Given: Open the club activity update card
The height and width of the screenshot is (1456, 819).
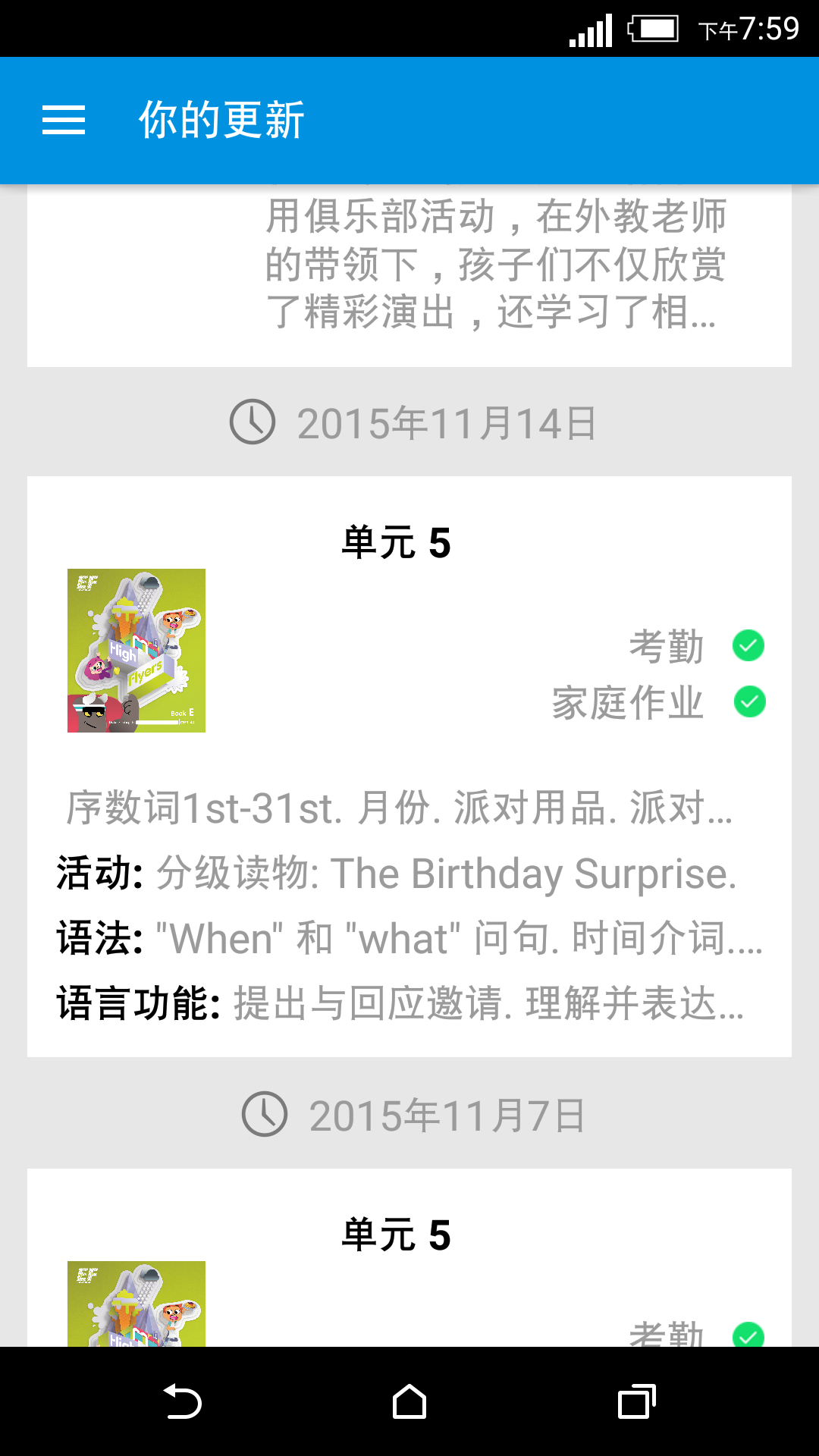Looking at the screenshot, I should coord(409,273).
